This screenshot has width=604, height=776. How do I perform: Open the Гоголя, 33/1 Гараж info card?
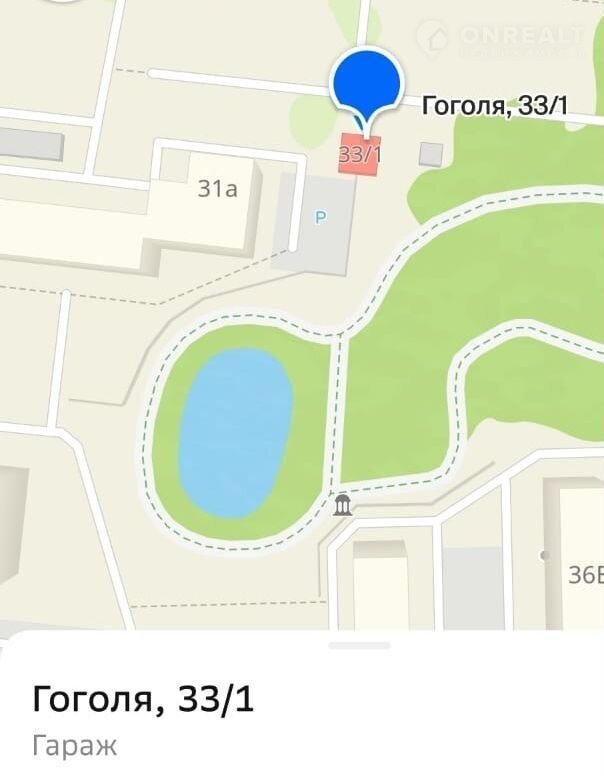[144, 717]
